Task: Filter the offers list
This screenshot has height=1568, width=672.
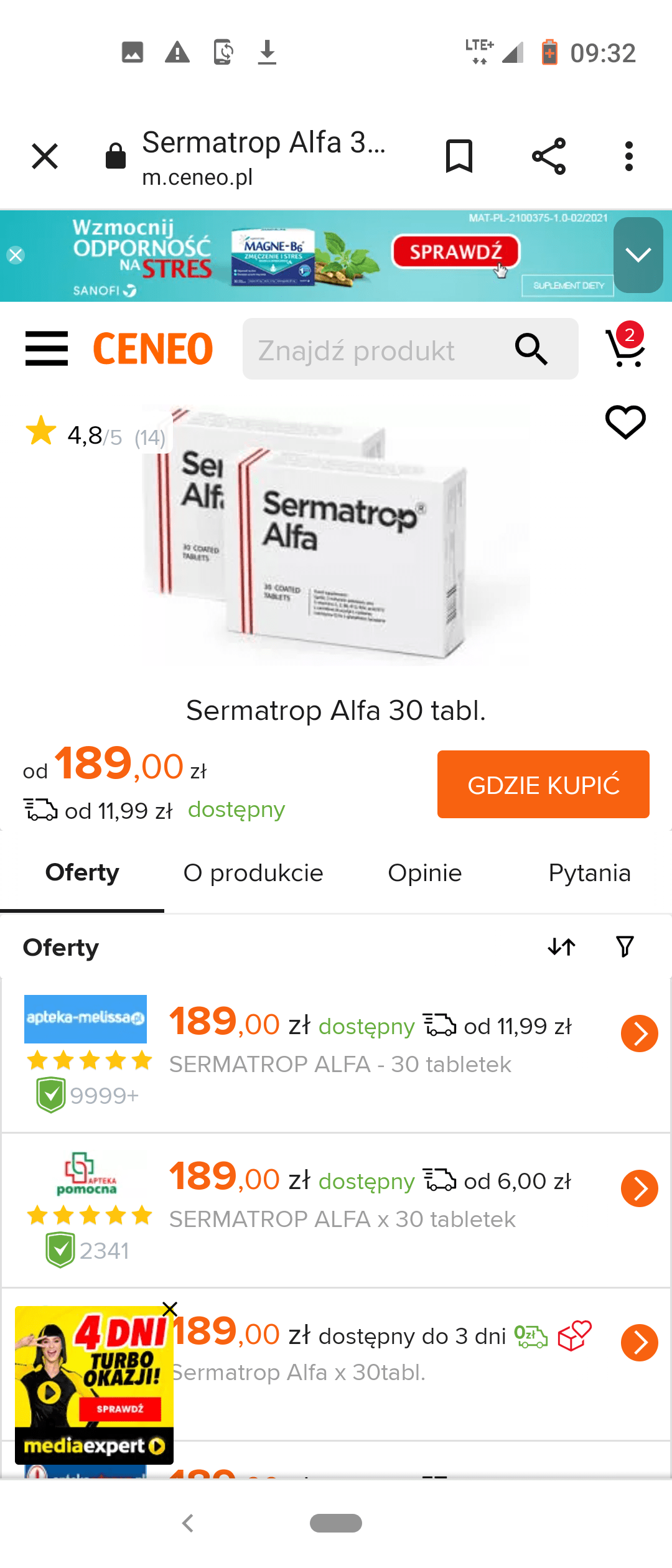Action: [625, 947]
